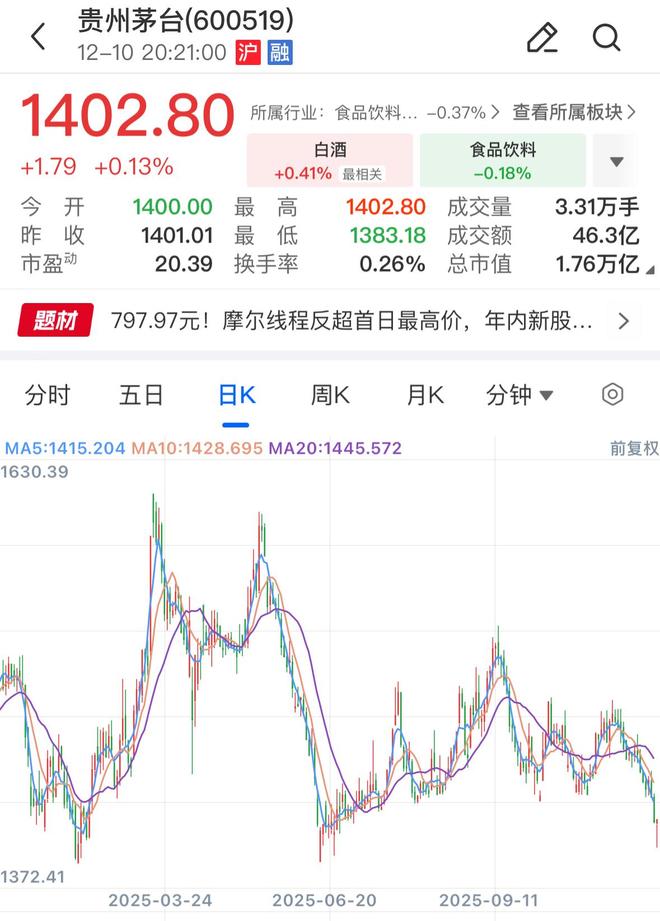This screenshot has width=660, height=921.
Task: Open the 白酒 sector card
Action: coord(330,160)
